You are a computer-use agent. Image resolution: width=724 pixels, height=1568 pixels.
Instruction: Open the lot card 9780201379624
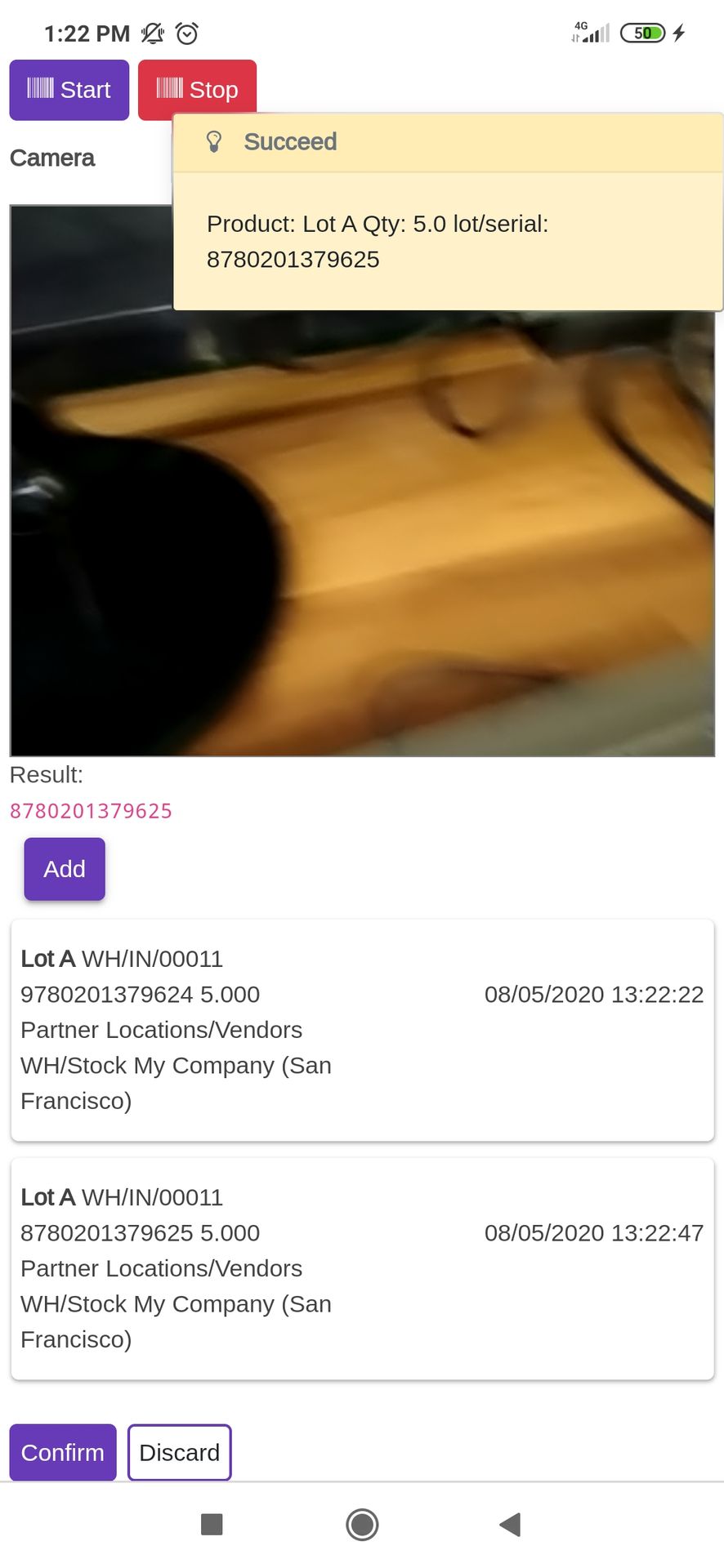[362, 1030]
